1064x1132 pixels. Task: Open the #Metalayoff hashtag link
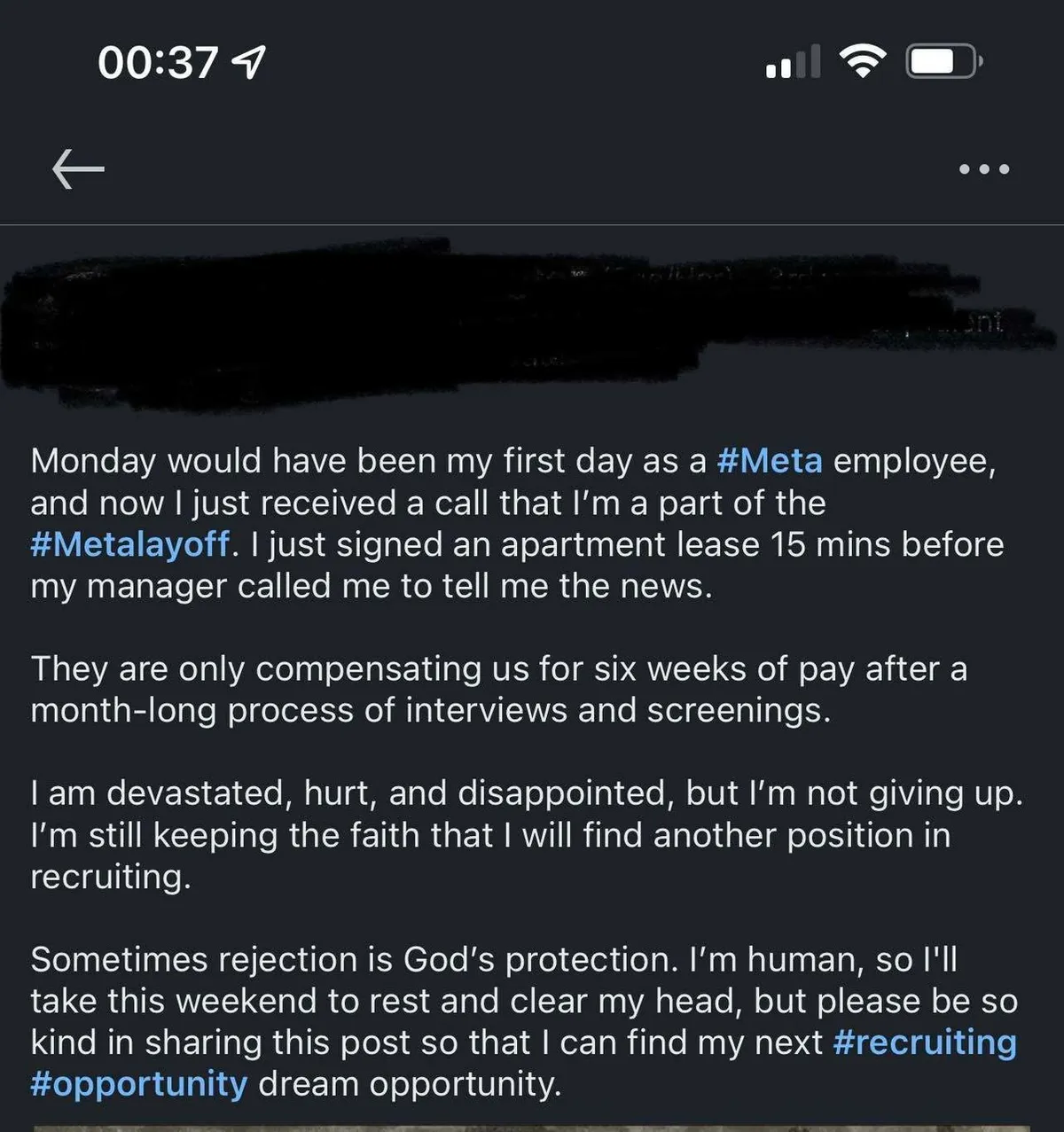(x=130, y=544)
